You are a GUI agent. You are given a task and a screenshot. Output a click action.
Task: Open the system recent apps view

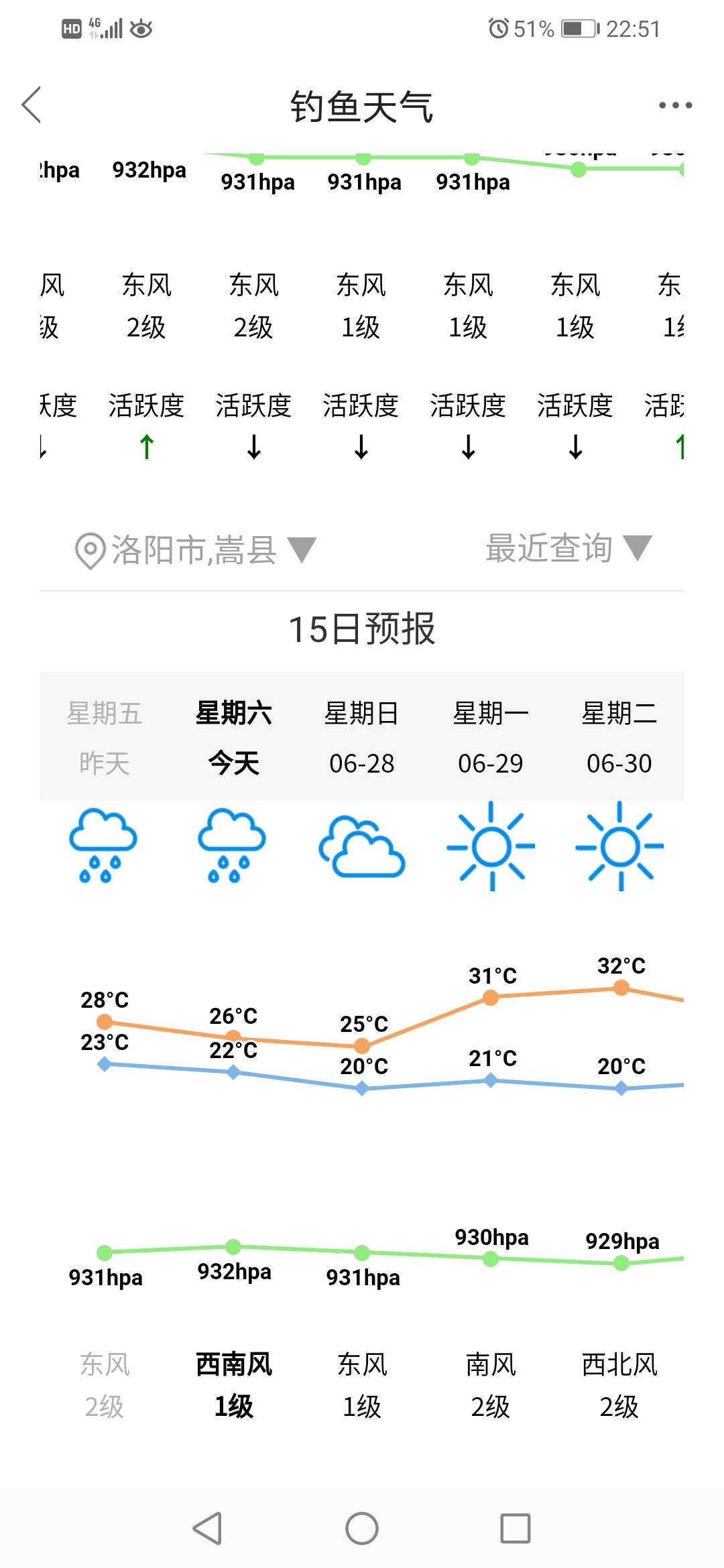pyautogui.click(x=516, y=1528)
